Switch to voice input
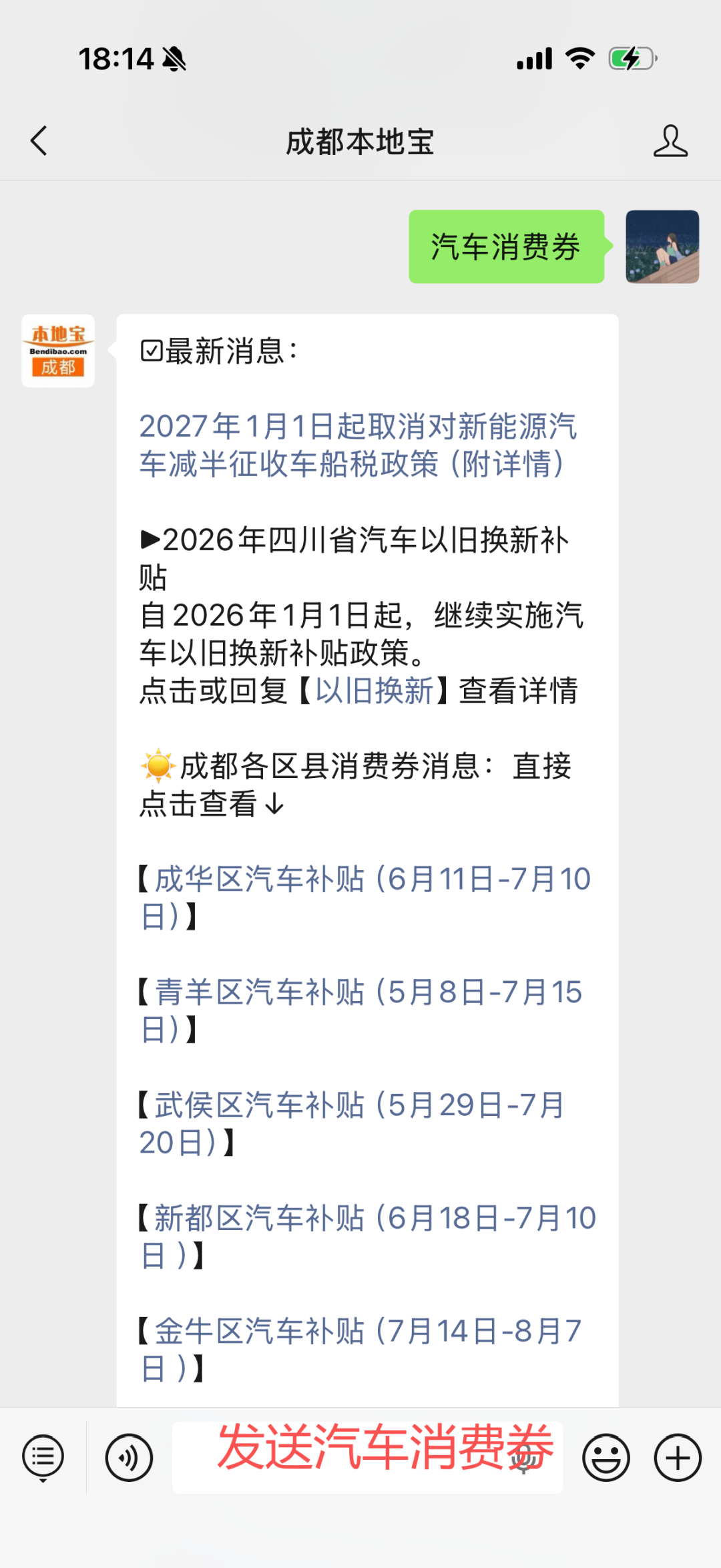 click(129, 1457)
